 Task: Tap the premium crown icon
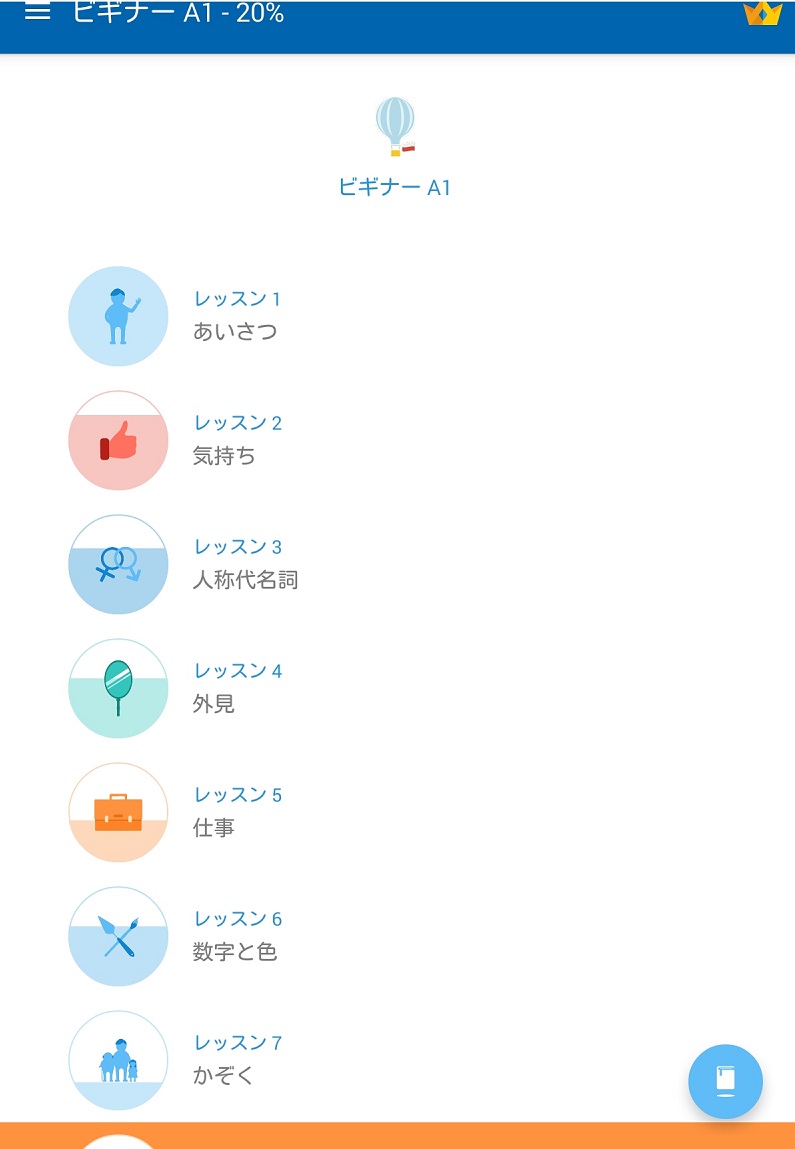point(762,14)
